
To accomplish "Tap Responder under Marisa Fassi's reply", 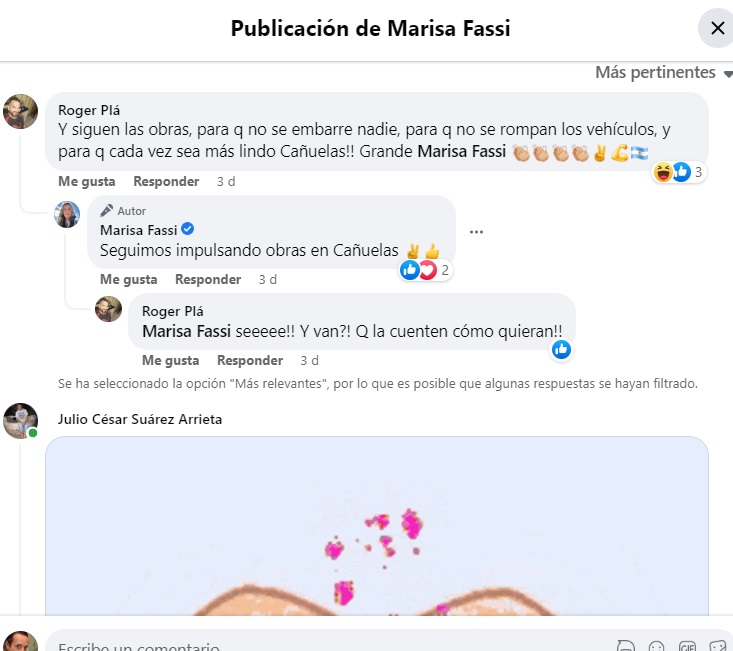I will pyautogui.click(x=208, y=279).
